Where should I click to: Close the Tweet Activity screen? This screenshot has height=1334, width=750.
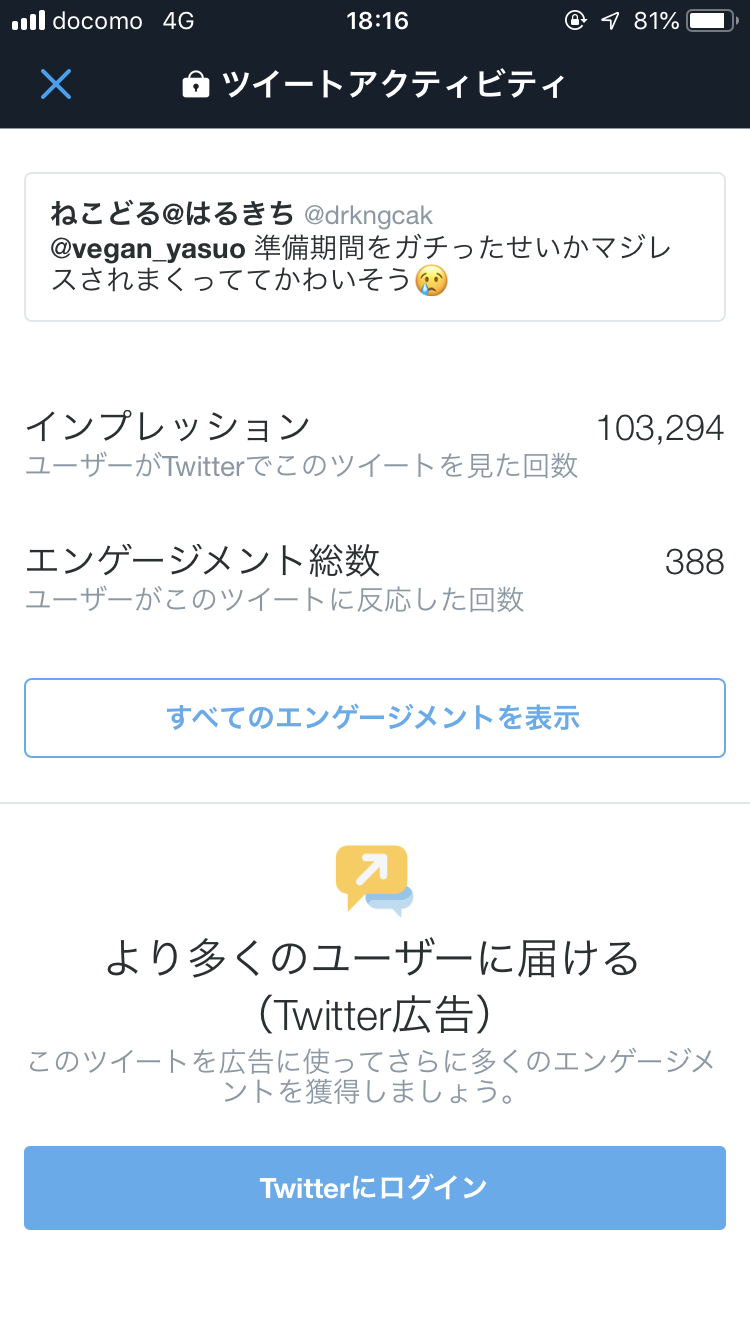(56, 84)
